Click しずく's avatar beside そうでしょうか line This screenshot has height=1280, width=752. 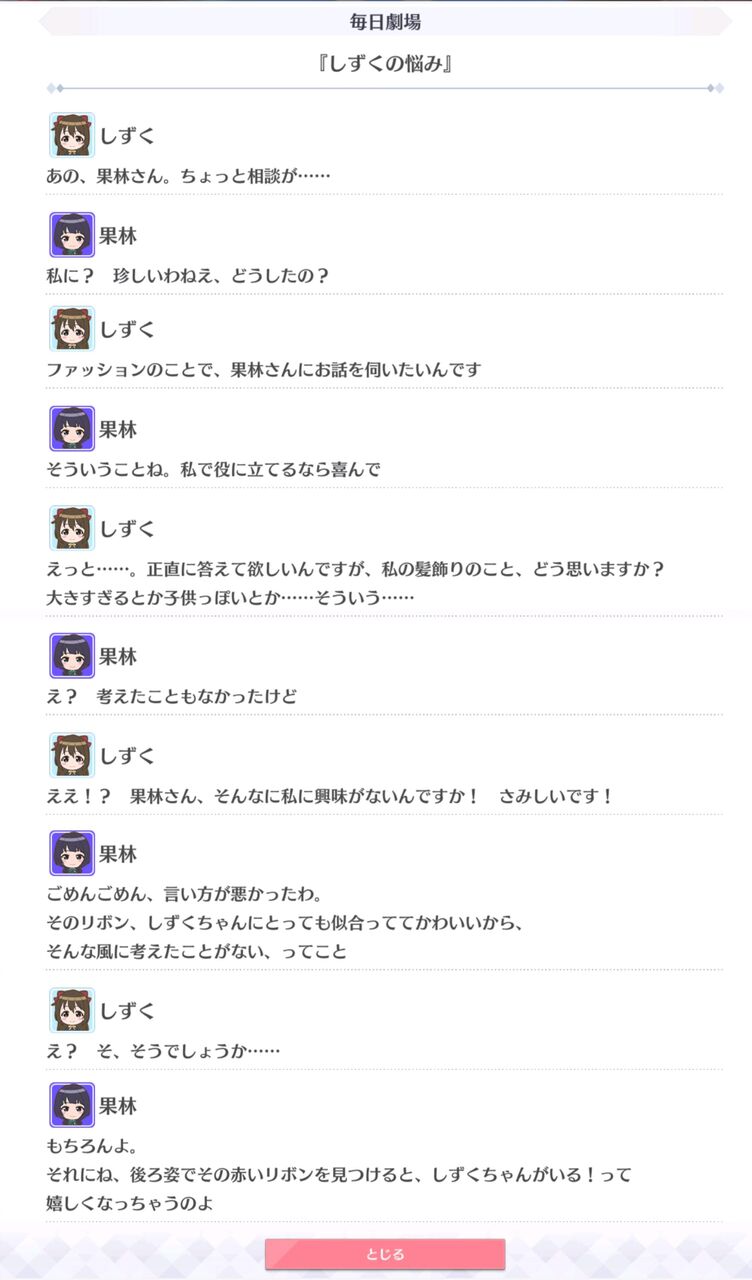click(69, 1011)
